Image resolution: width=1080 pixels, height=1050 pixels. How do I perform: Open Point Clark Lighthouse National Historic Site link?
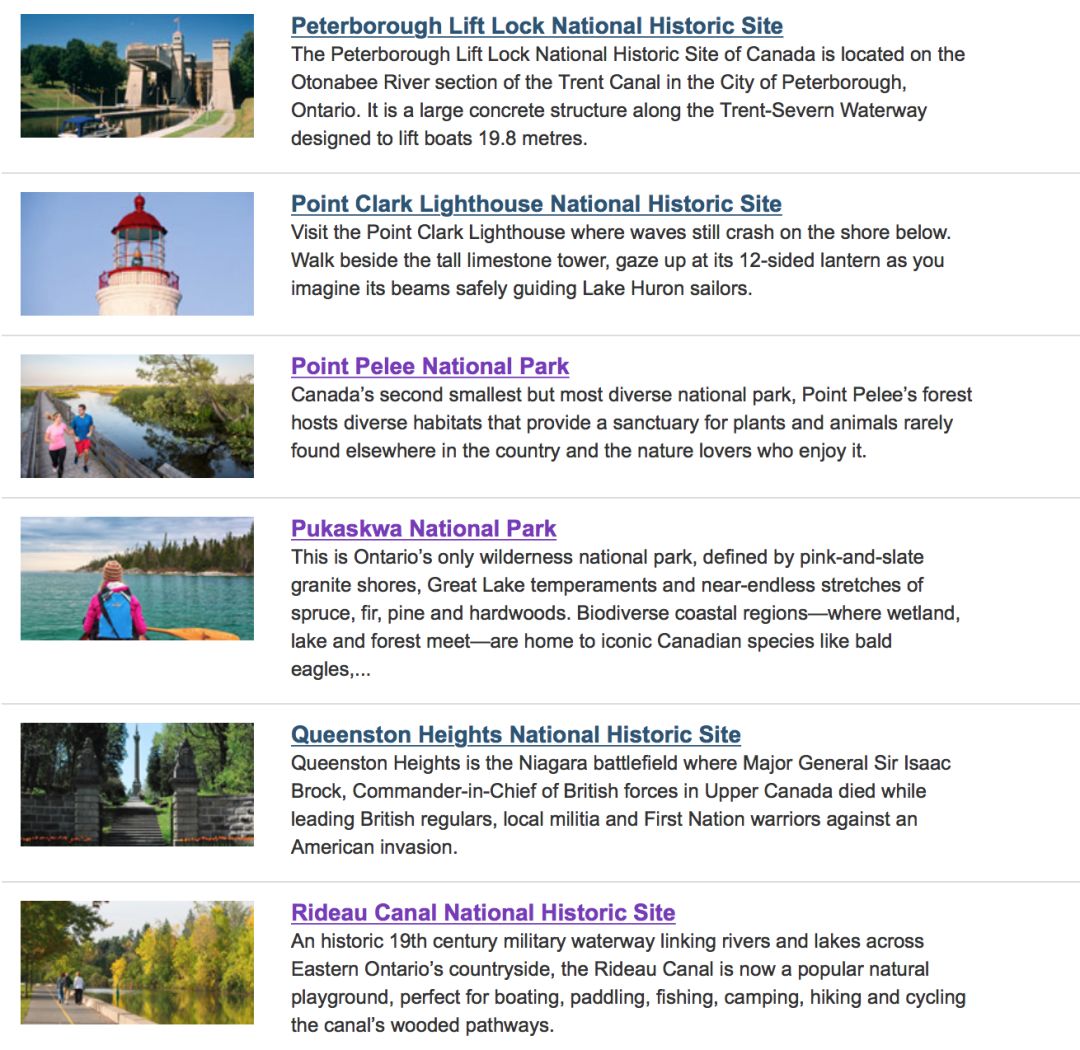[536, 204]
